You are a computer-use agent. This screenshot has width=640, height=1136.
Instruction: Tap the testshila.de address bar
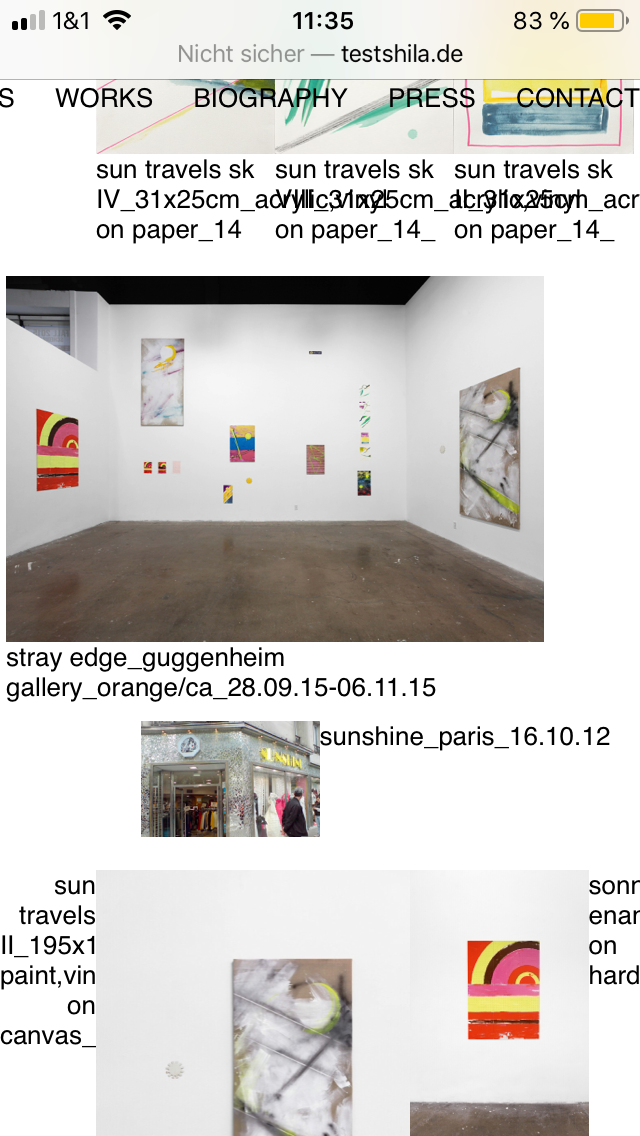(x=320, y=54)
